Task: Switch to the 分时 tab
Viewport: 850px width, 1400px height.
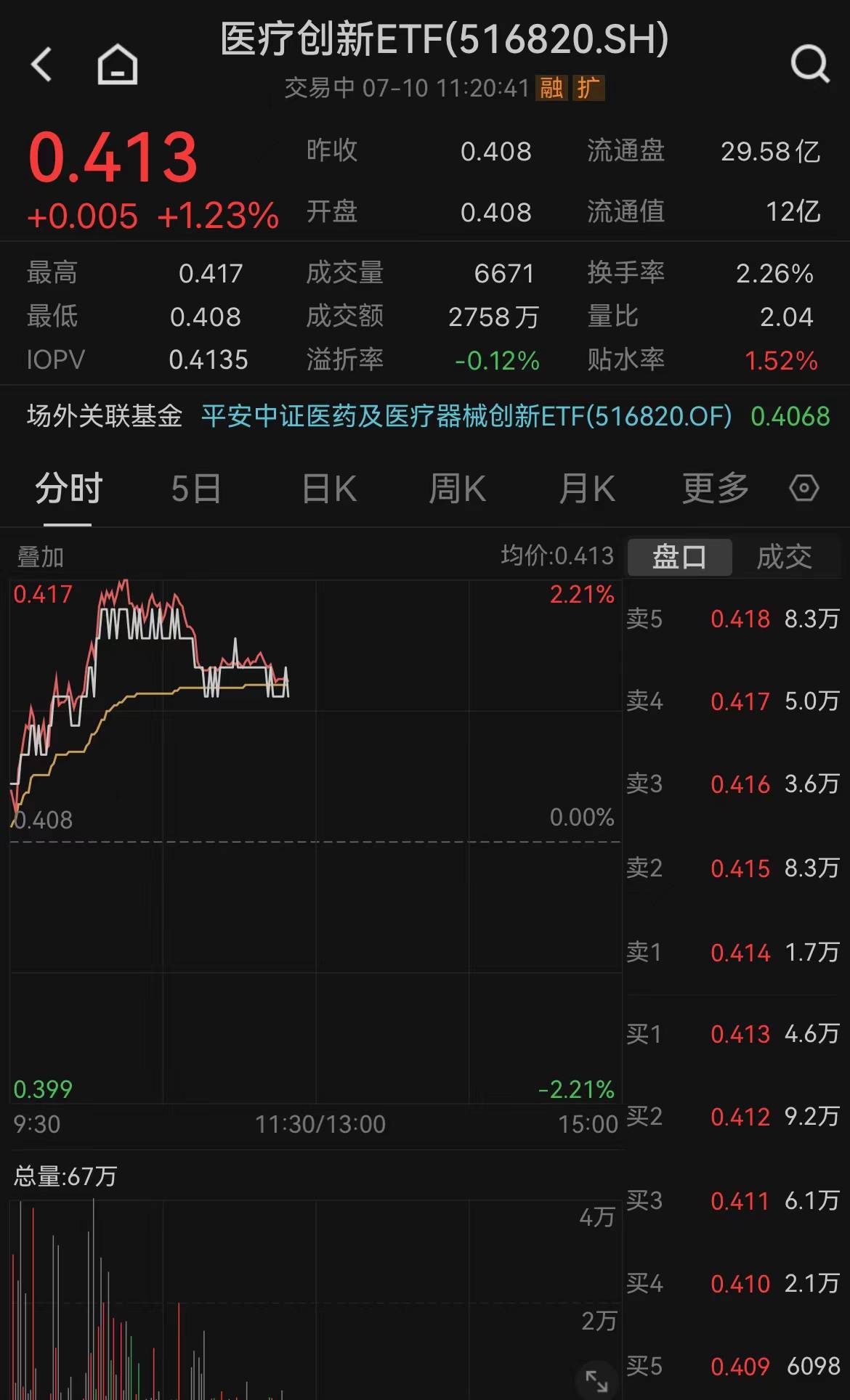Action: tap(69, 488)
